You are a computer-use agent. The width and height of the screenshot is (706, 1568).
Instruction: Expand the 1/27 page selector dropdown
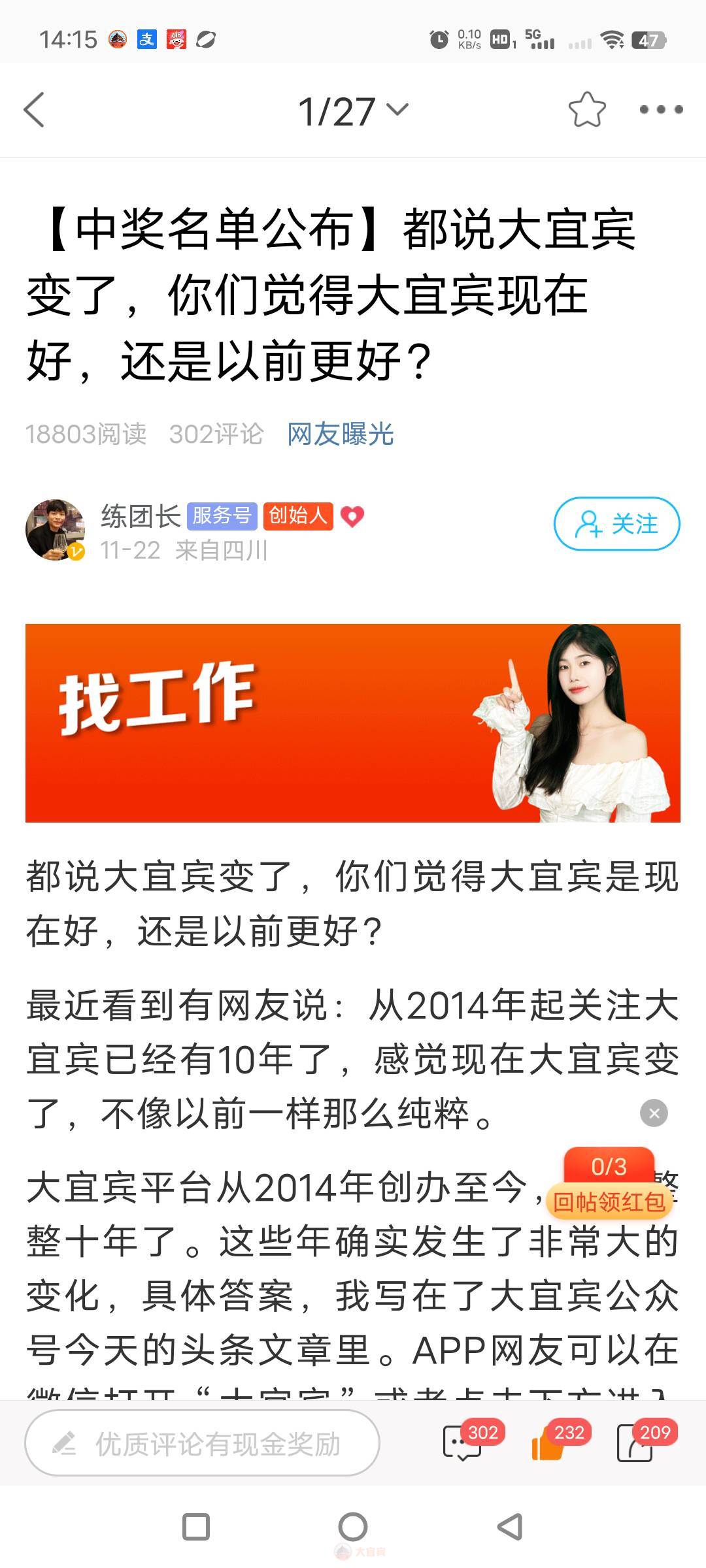point(353,110)
